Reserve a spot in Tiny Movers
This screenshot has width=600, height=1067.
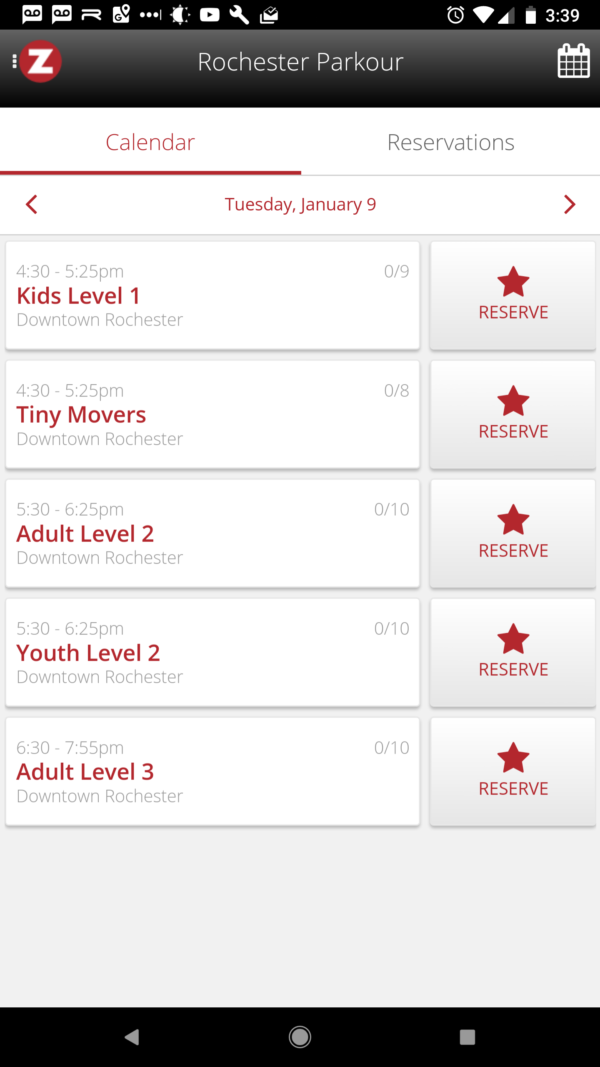point(513,414)
